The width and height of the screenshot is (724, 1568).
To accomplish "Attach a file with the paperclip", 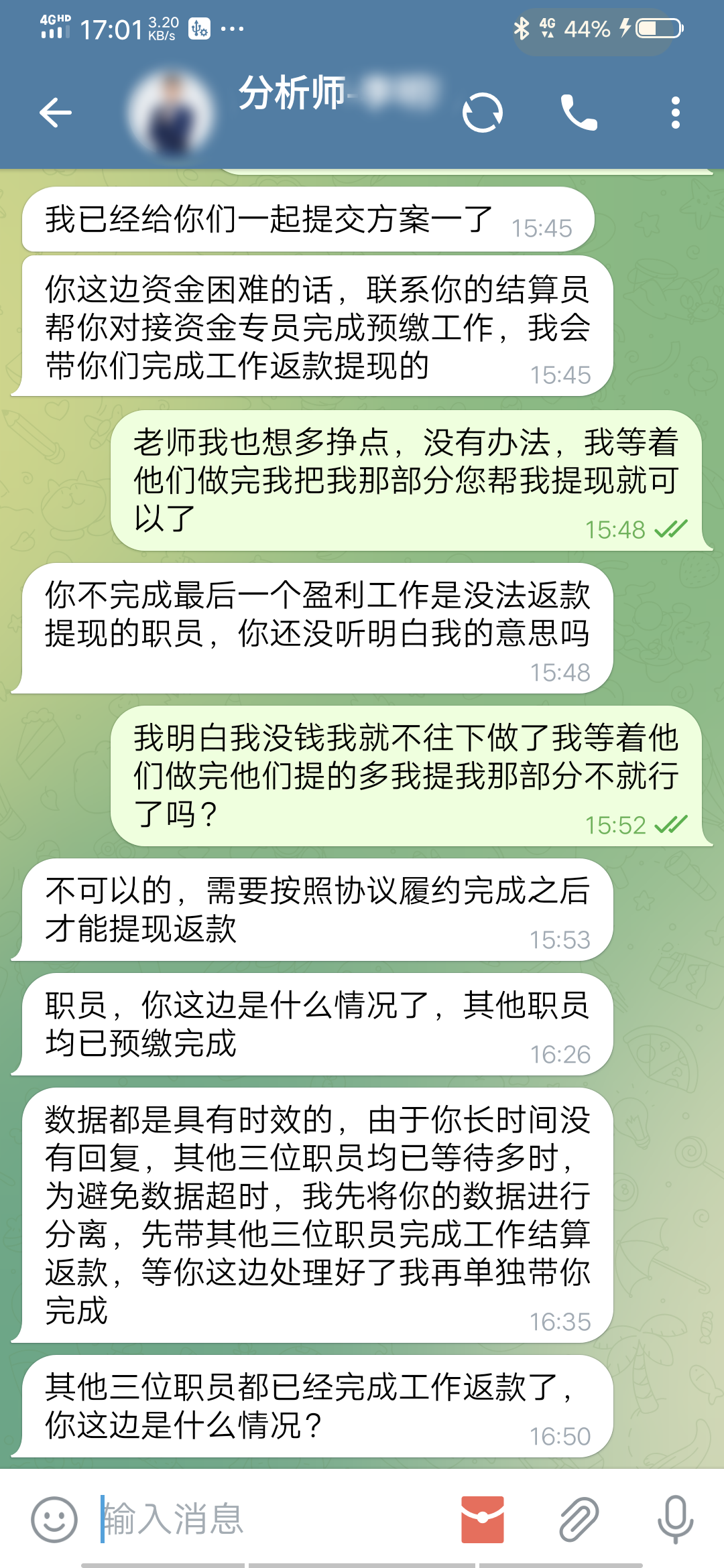I will tap(579, 1519).
